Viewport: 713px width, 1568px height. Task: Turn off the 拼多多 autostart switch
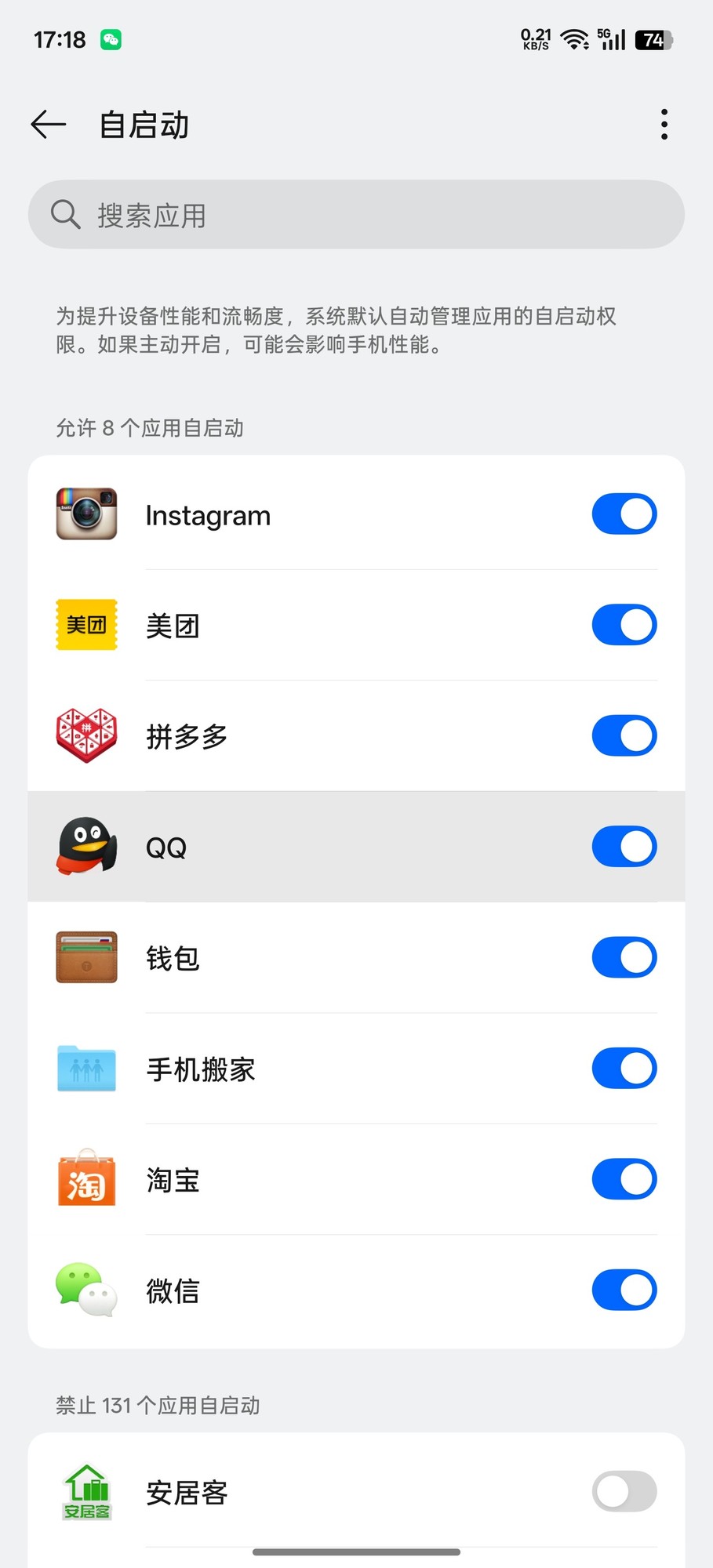[624, 735]
